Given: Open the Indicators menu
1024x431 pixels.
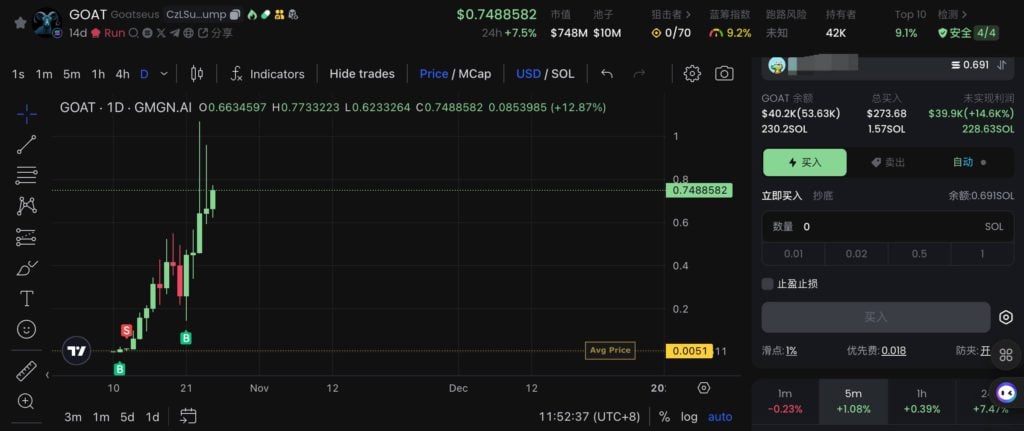Looking at the screenshot, I should point(267,74).
